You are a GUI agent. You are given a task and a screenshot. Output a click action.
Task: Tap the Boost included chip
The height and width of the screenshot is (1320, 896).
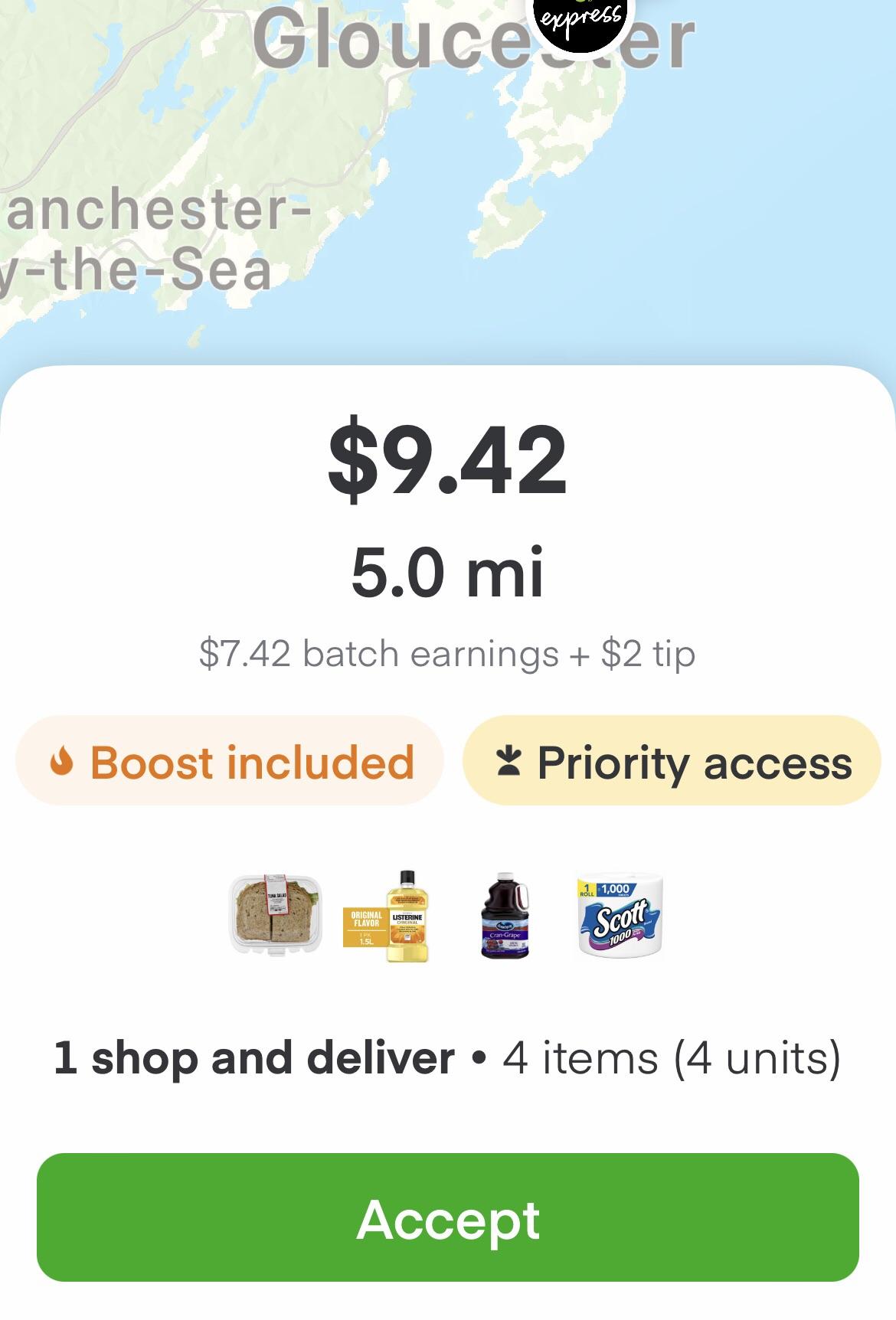coord(230,761)
